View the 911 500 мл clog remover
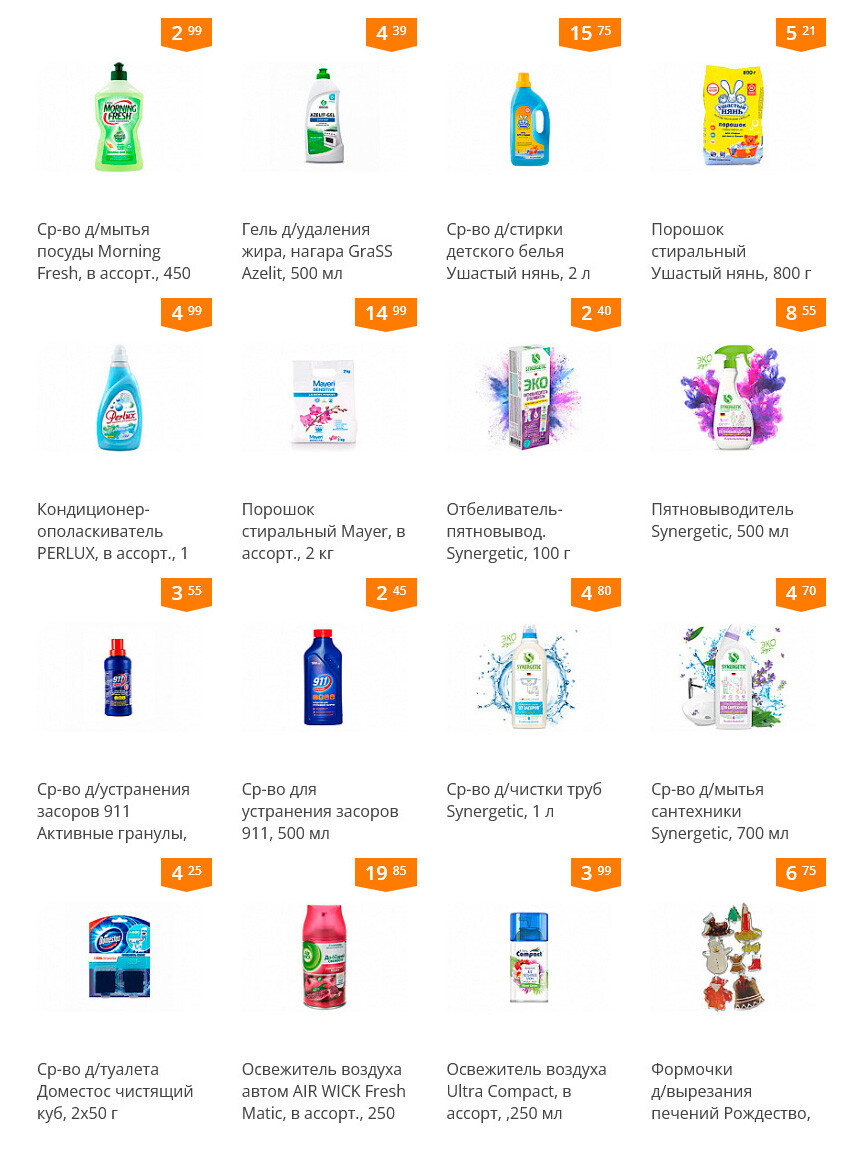This screenshot has height=1153, width=845. pyautogui.click(x=324, y=677)
